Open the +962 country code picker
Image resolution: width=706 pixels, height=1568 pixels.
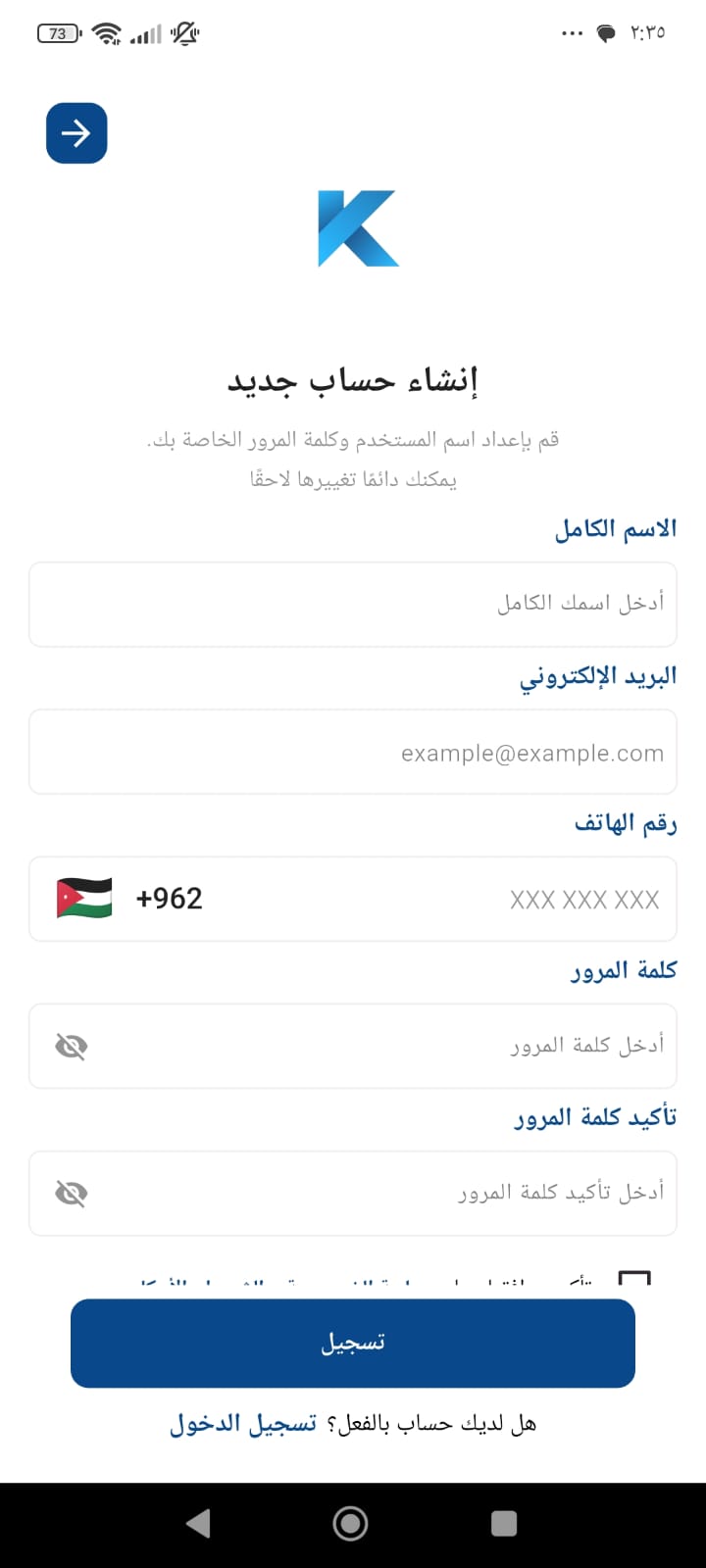point(130,899)
